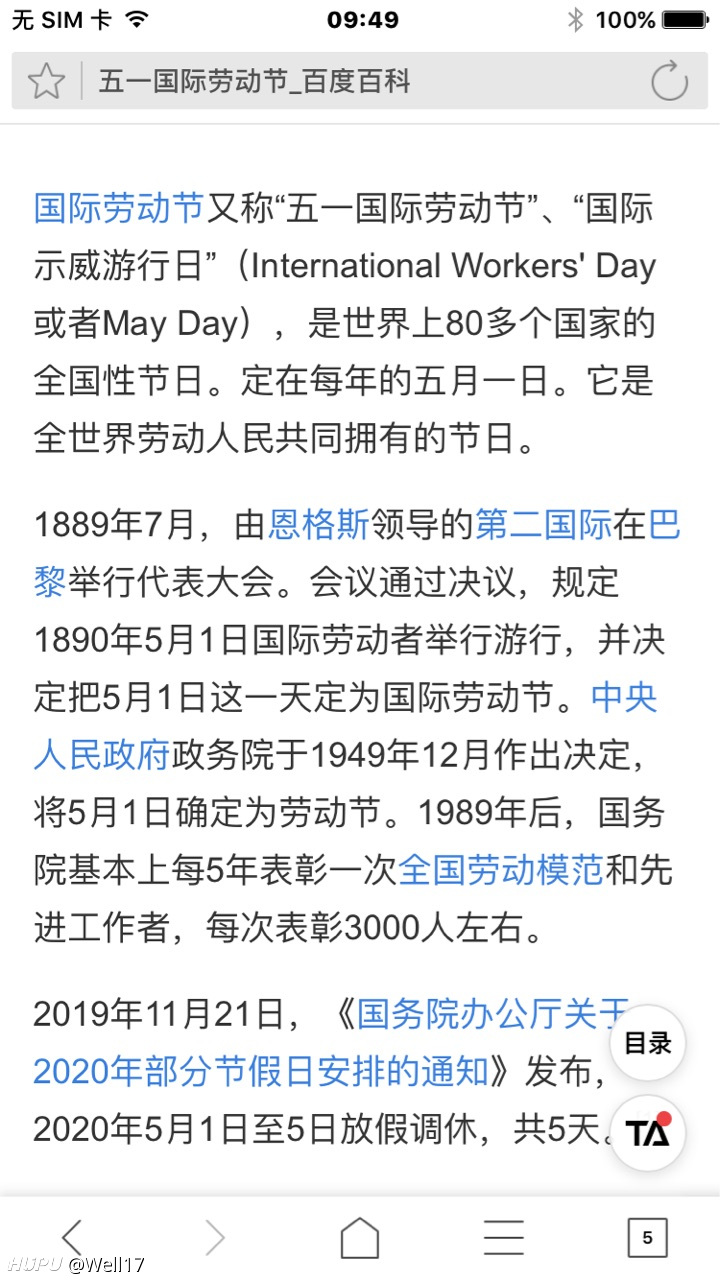Go to the browser home page
Image resolution: width=720 pixels, height=1280 pixels.
coord(360,1238)
